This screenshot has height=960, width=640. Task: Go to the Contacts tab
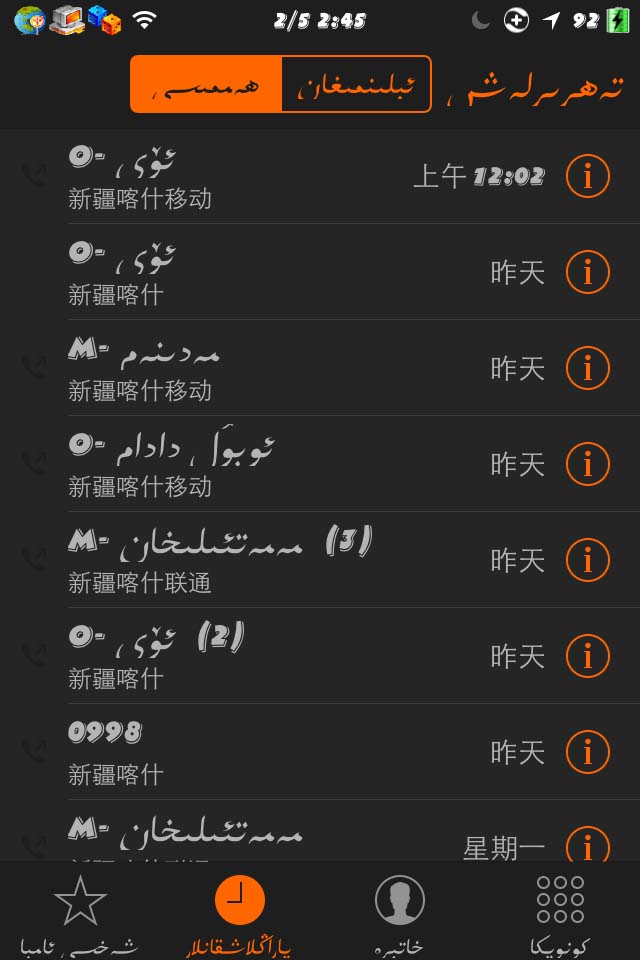400,912
